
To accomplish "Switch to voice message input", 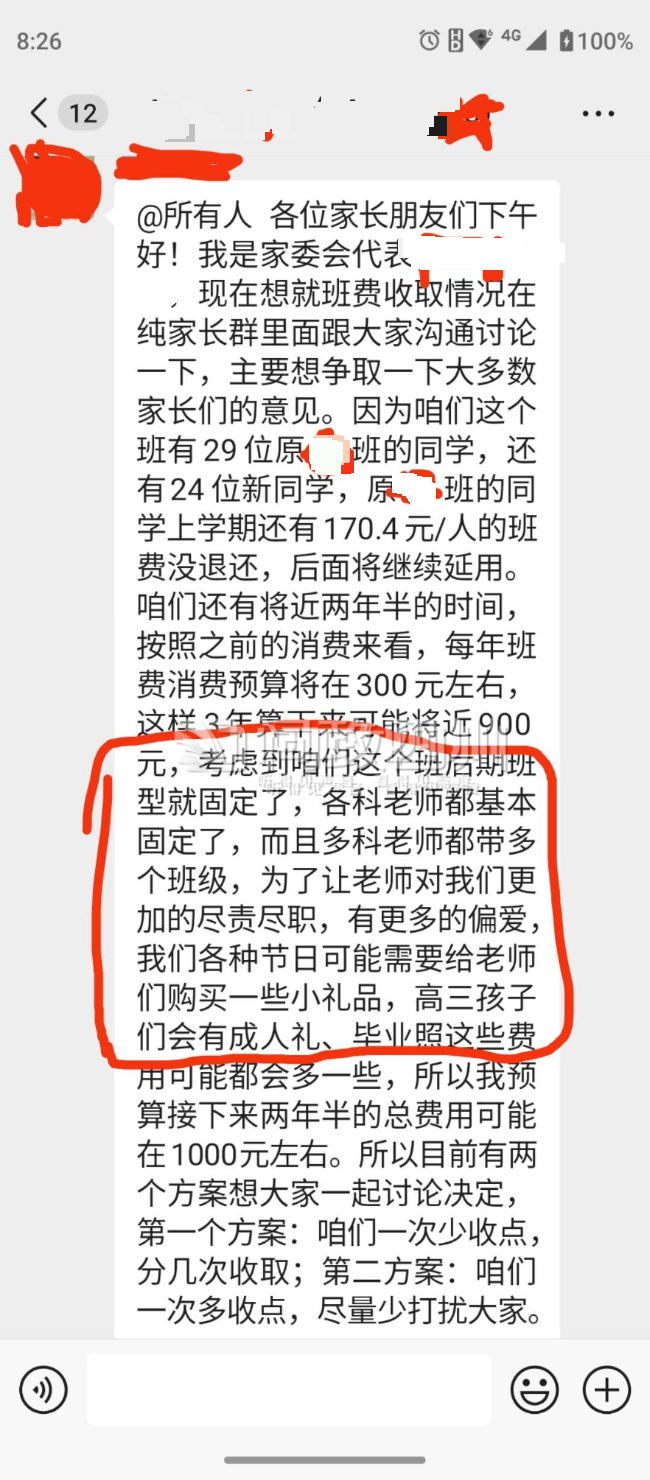I will (43, 1390).
